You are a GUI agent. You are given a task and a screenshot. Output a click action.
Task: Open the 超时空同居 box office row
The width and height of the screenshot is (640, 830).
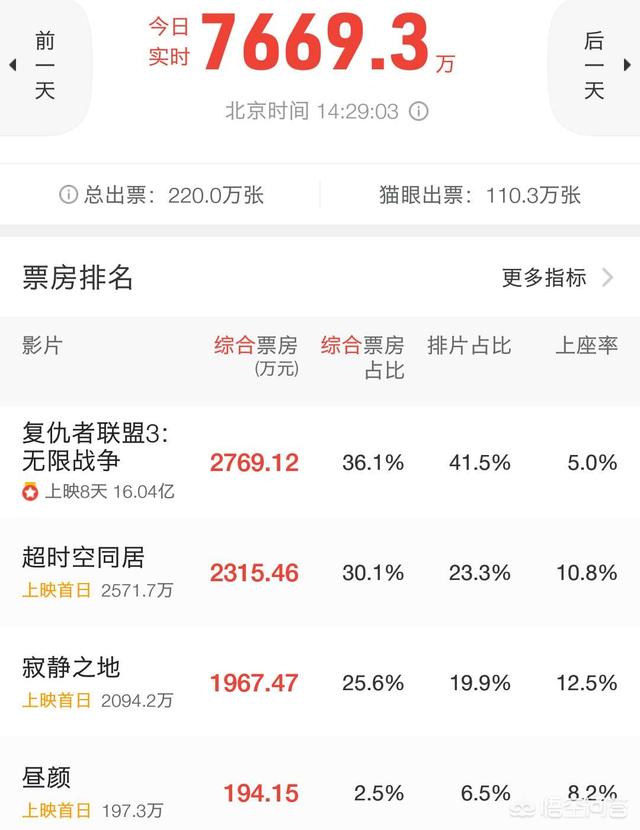(320, 572)
